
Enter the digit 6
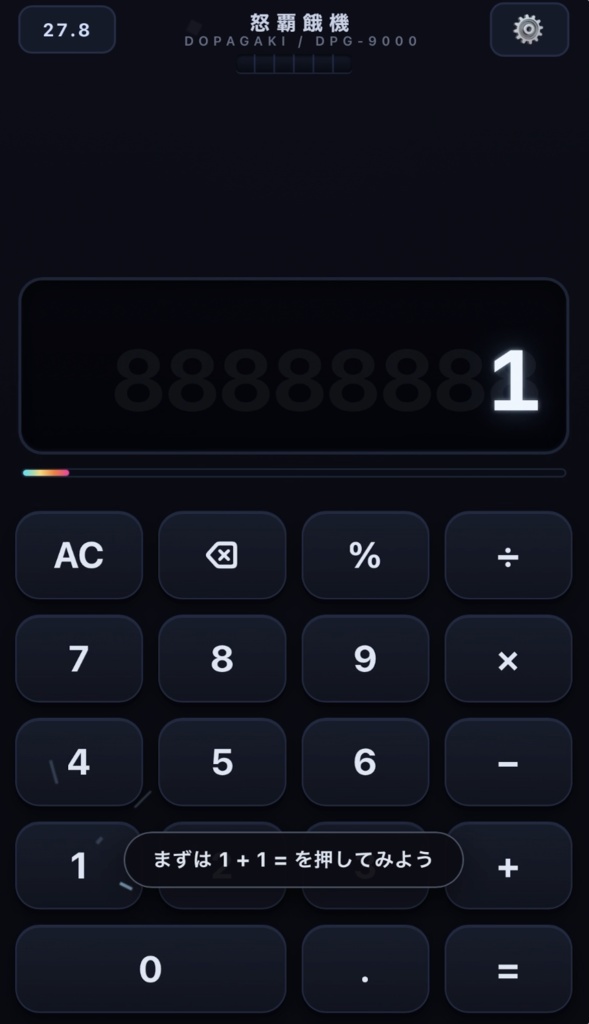(365, 761)
